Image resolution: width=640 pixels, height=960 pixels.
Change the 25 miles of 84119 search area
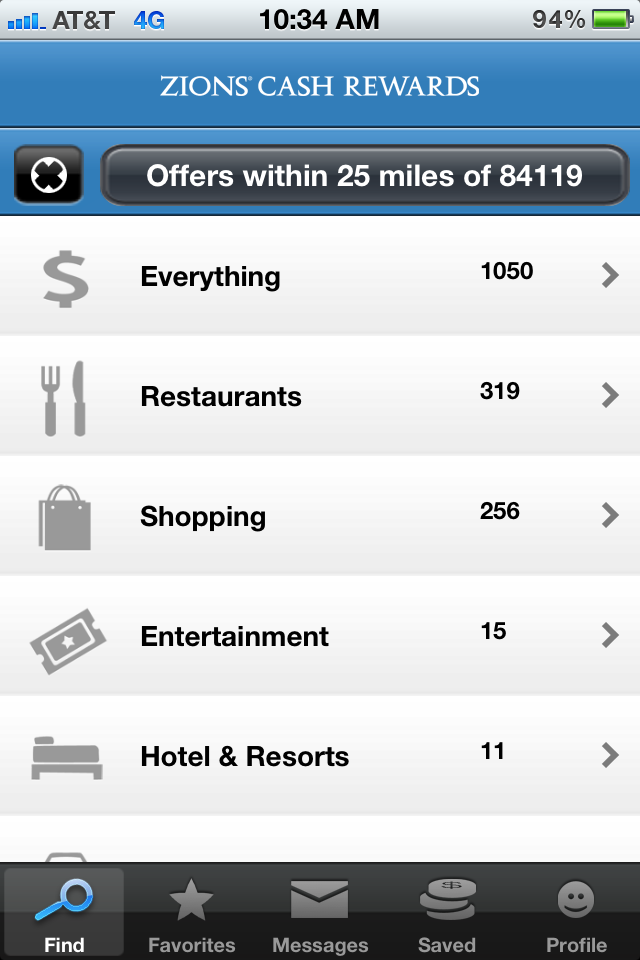coord(365,176)
